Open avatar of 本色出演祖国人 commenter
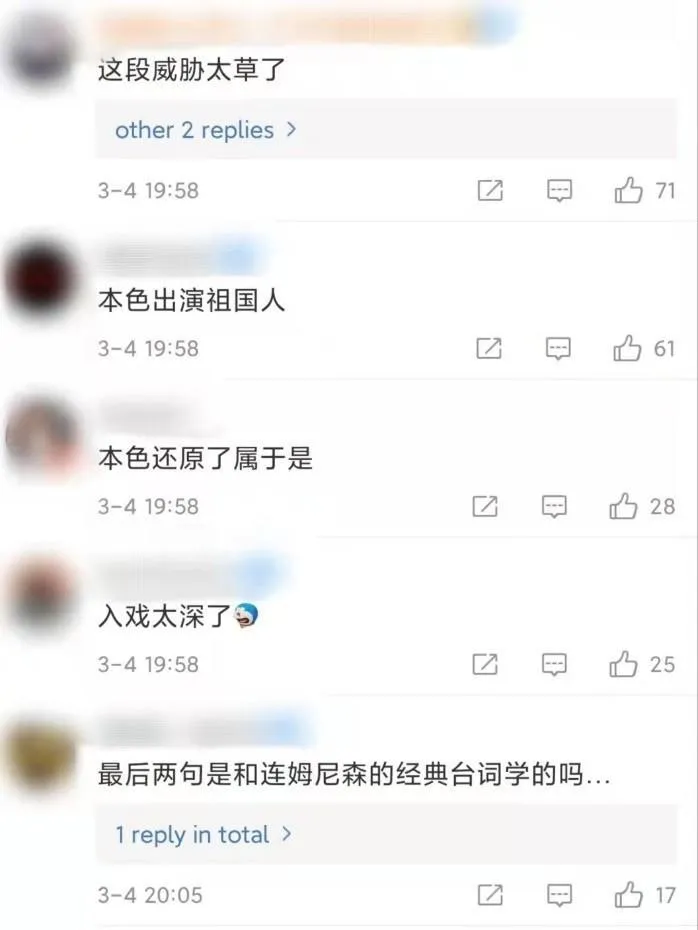 42,280
